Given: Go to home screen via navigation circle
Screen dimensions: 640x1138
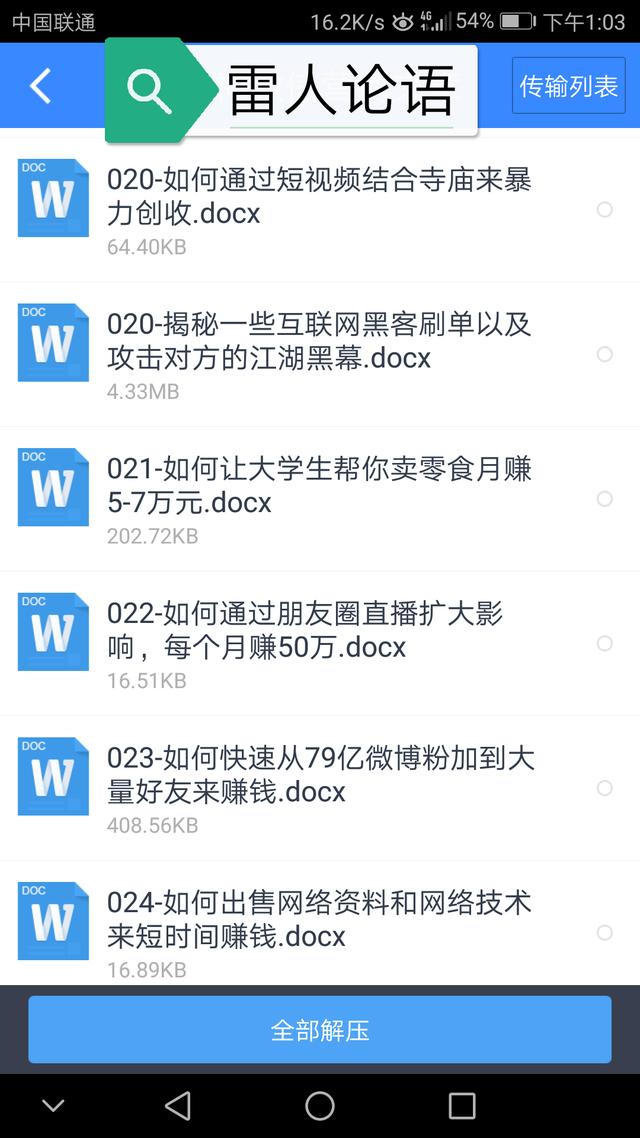Looking at the screenshot, I should coord(320,1106).
